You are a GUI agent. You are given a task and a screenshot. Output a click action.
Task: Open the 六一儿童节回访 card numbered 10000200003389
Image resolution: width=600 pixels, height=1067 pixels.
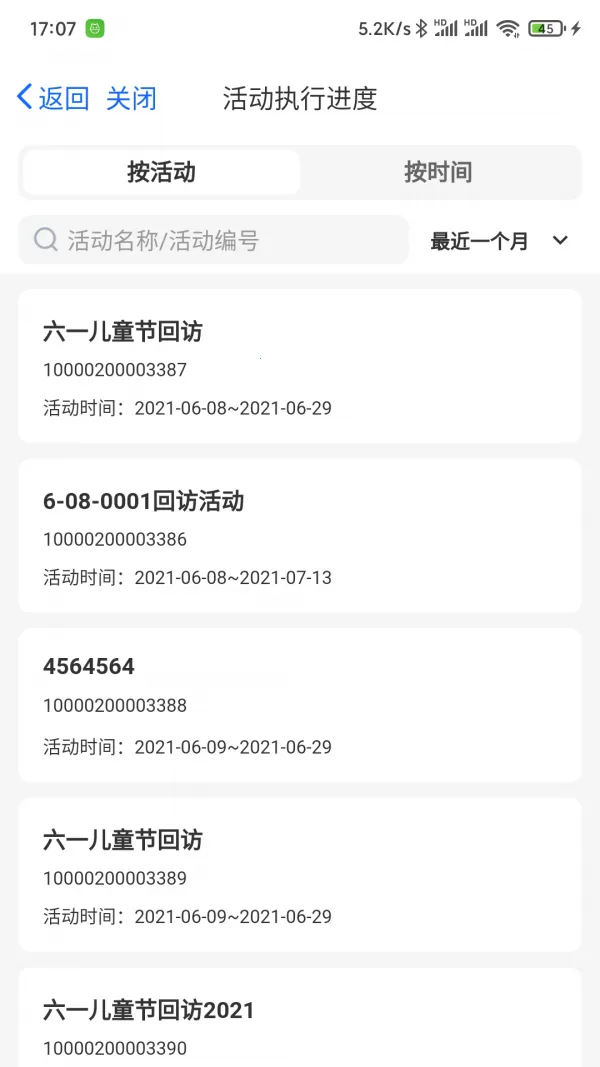(x=300, y=875)
